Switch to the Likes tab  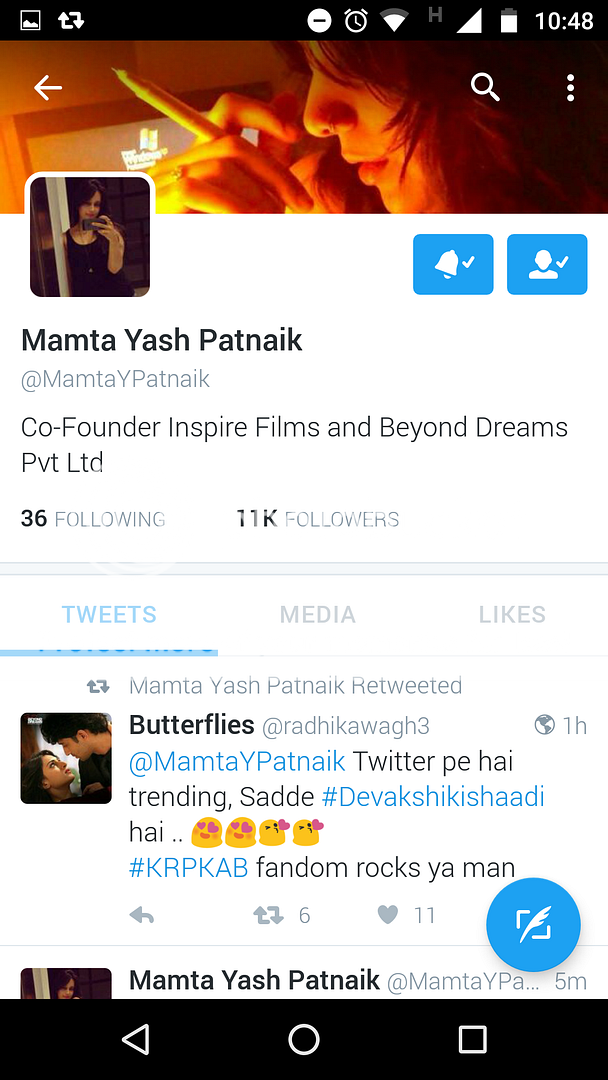[x=512, y=615]
